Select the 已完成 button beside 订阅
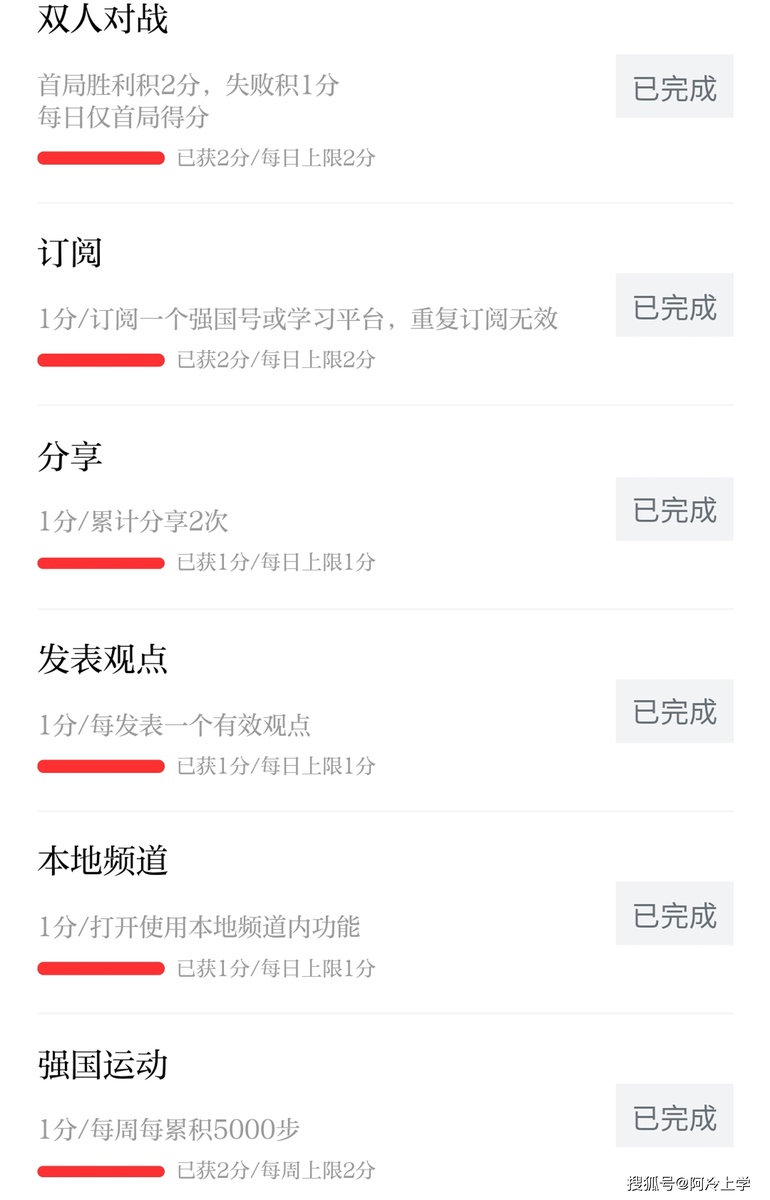 pos(674,306)
